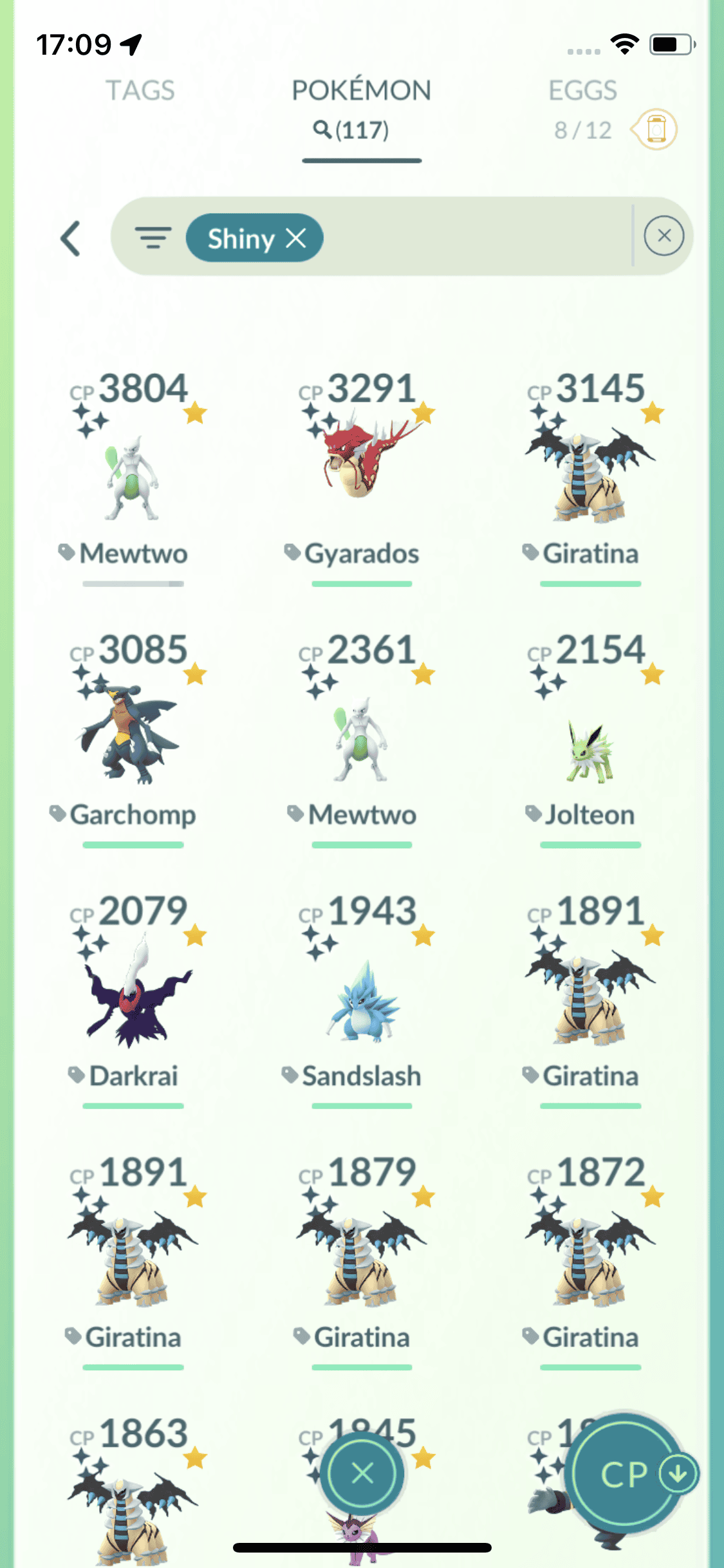Viewport: 724px width, 1568px height.
Task: Open the egg incubator icon
Action: click(x=655, y=129)
